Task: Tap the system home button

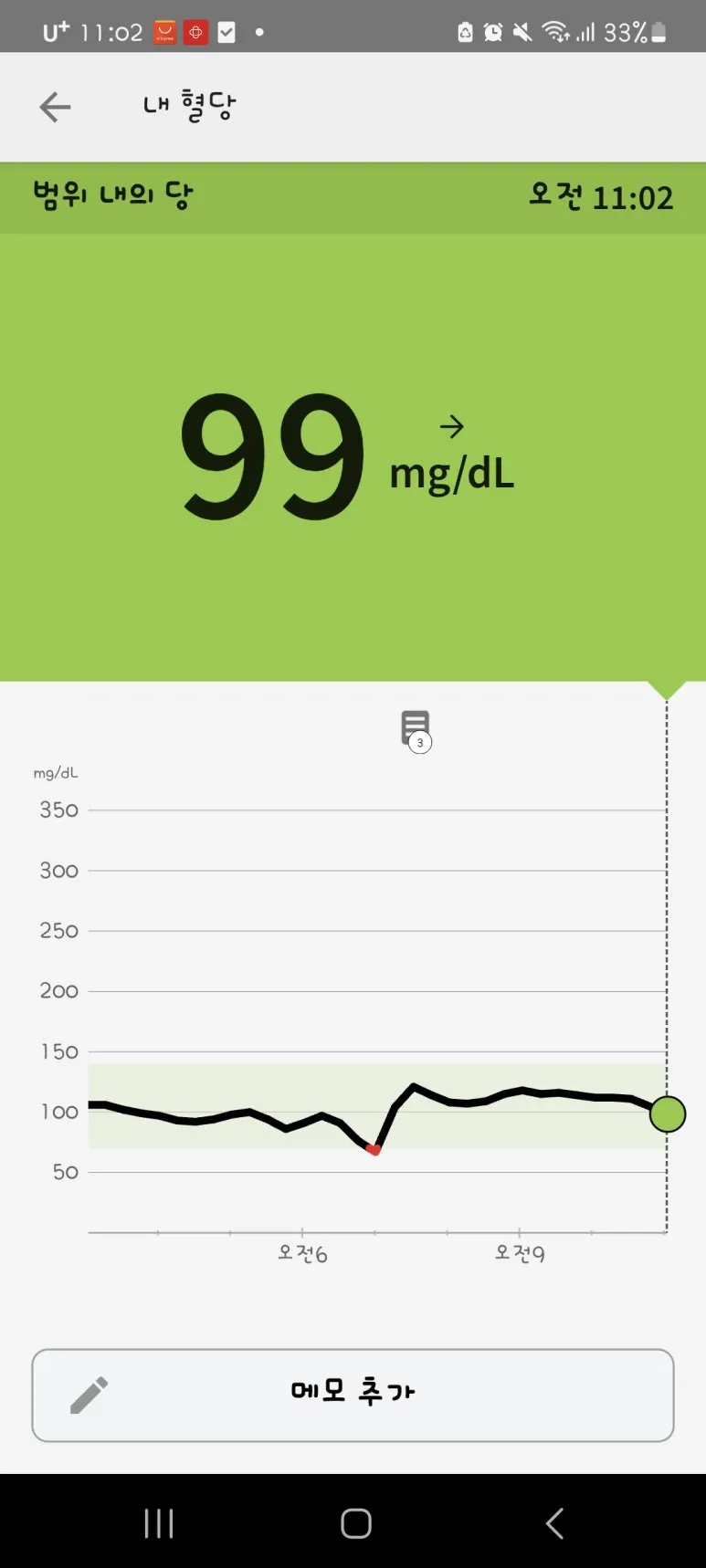Action: (x=355, y=1522)
